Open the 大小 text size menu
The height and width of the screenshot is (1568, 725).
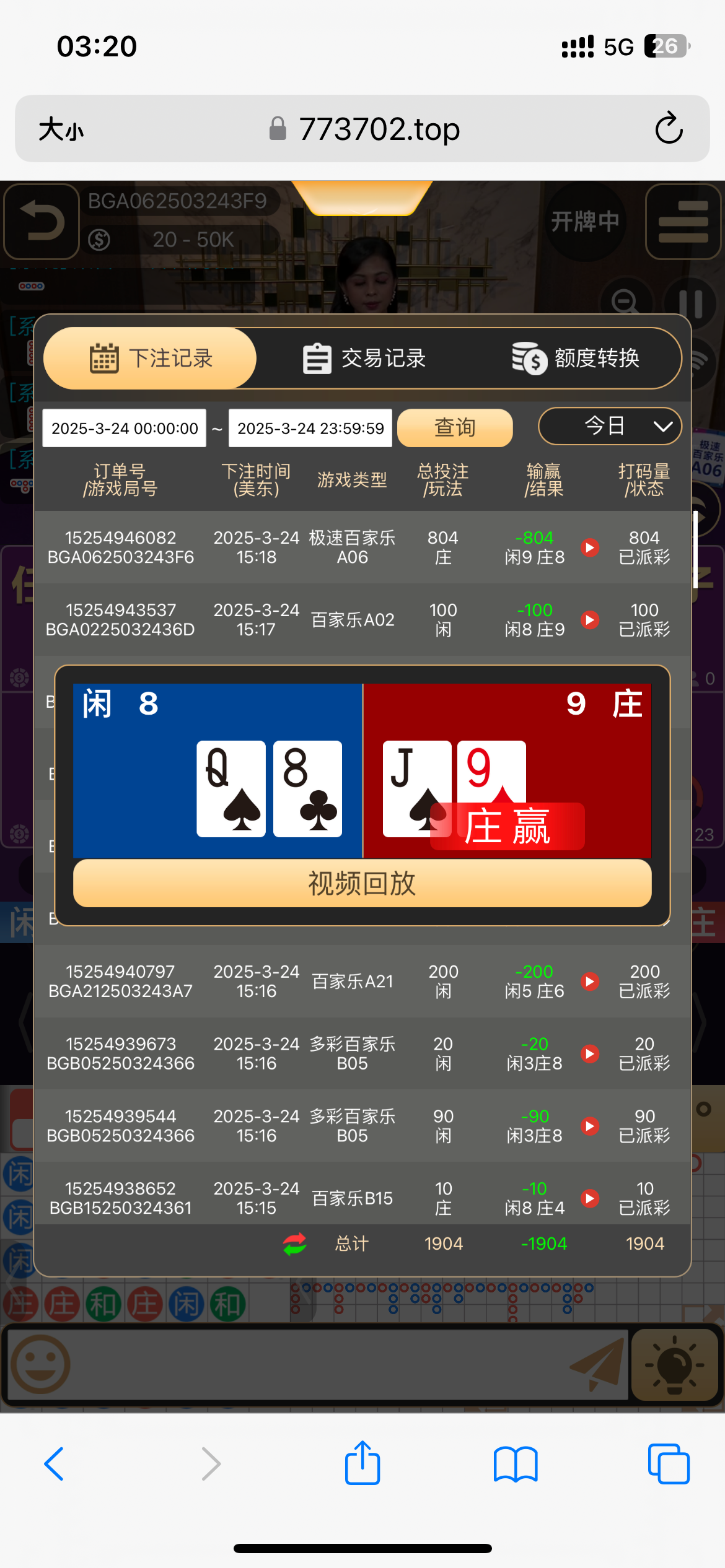61,129
